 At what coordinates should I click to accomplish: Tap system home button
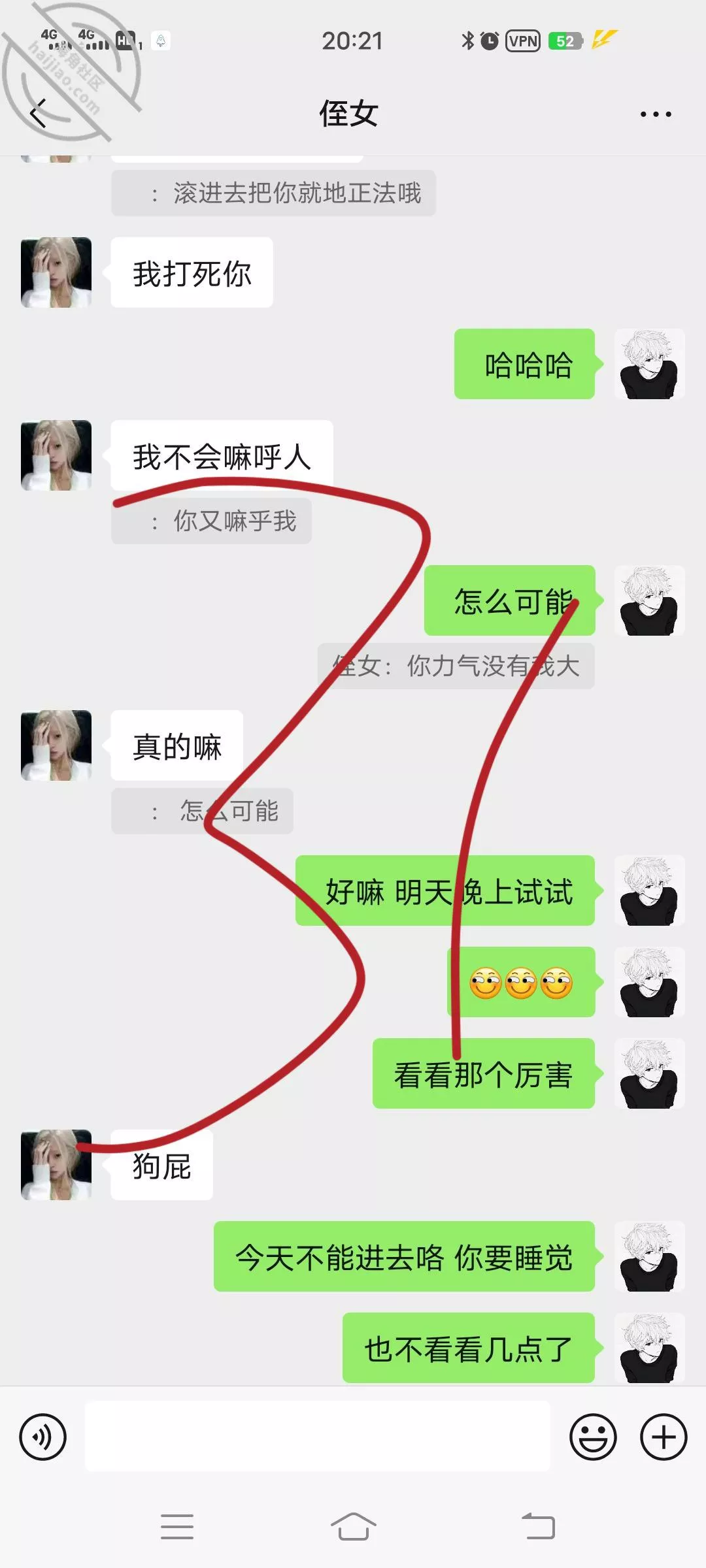point(353,1527)
